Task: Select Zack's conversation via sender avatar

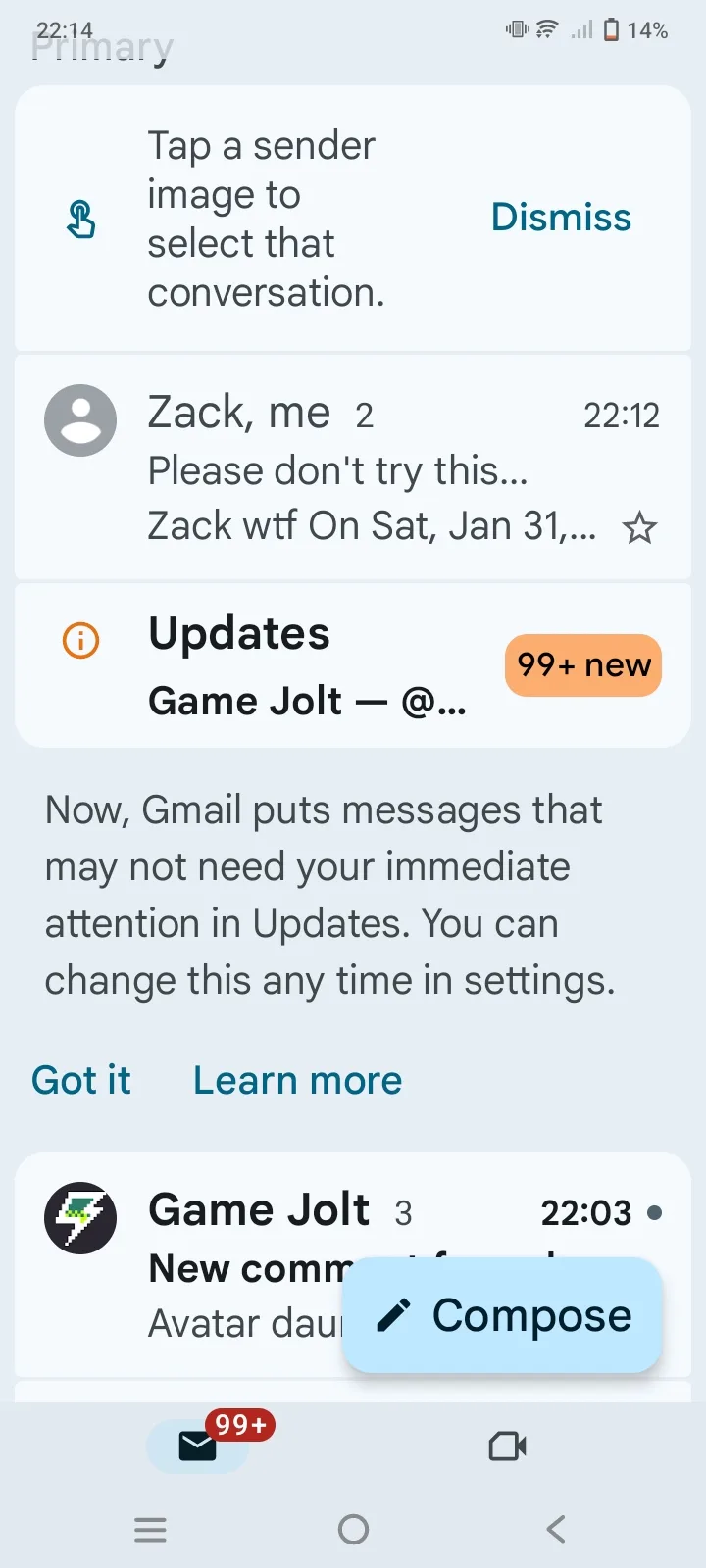Action: click(x=80, y=420)
